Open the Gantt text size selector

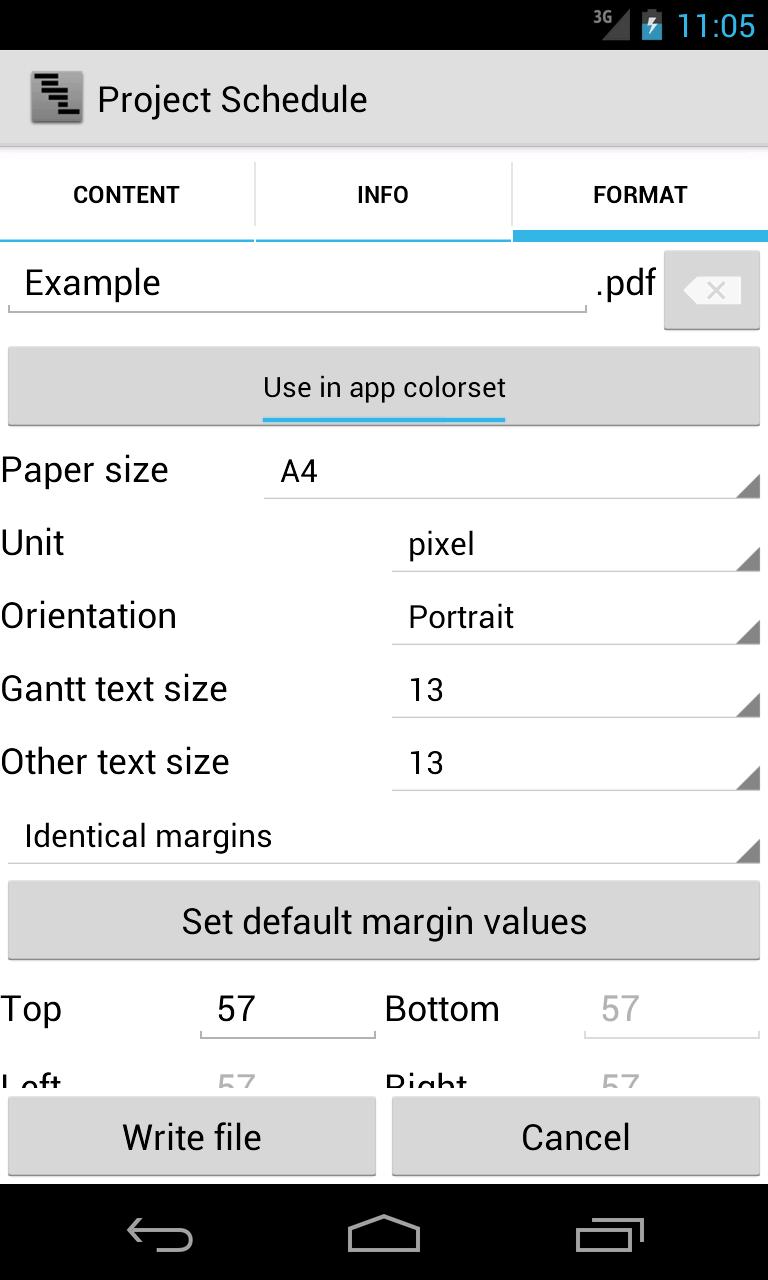[575, 690]
